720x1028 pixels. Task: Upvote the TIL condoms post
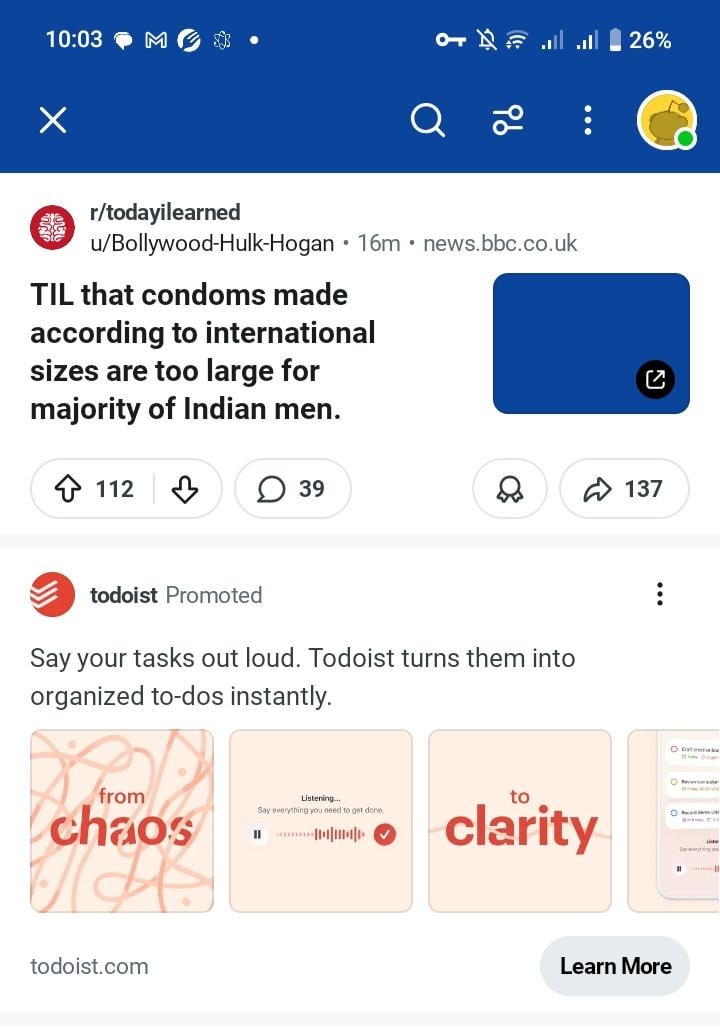click(x=68, y=489)
